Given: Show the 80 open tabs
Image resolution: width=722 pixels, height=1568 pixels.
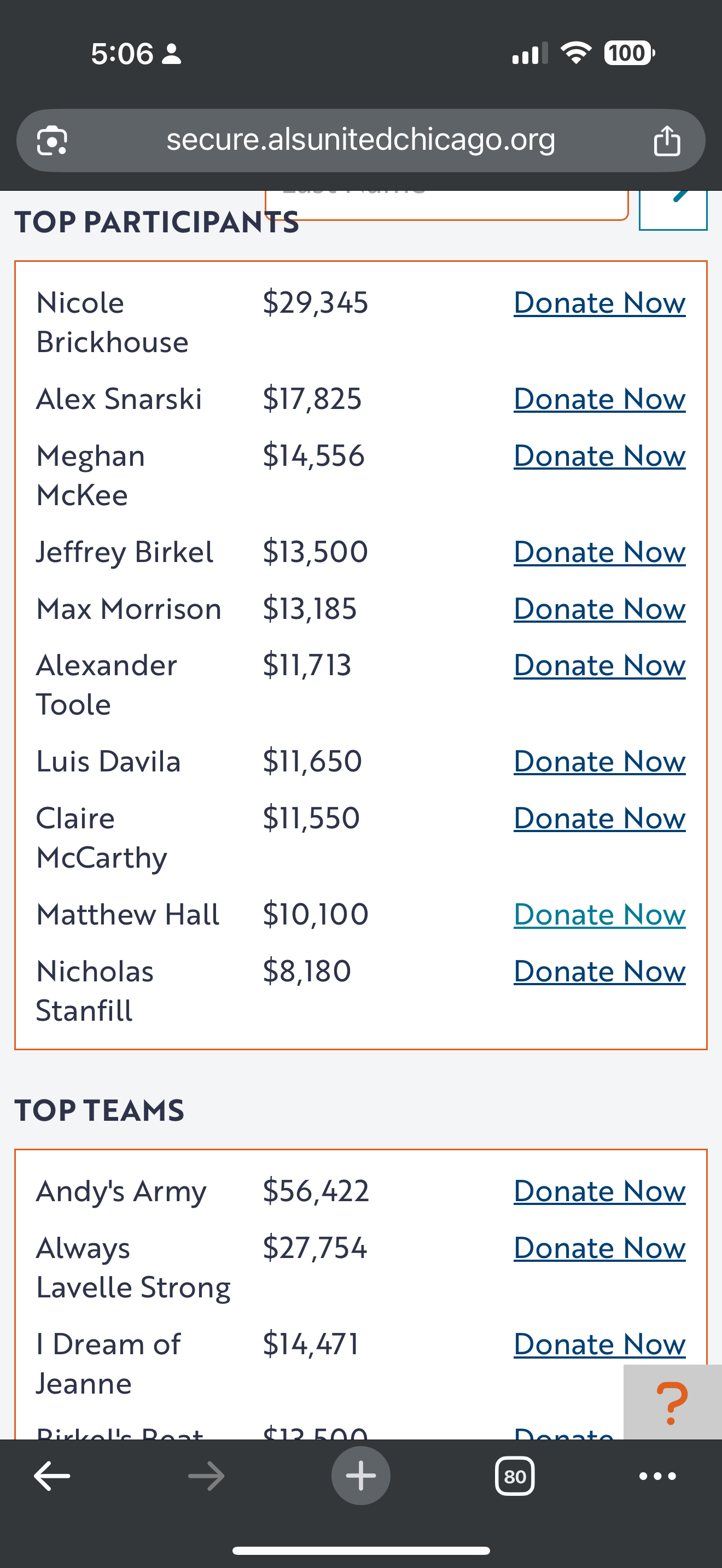Looking at the screenshot, I should [x=515, y=1476].
